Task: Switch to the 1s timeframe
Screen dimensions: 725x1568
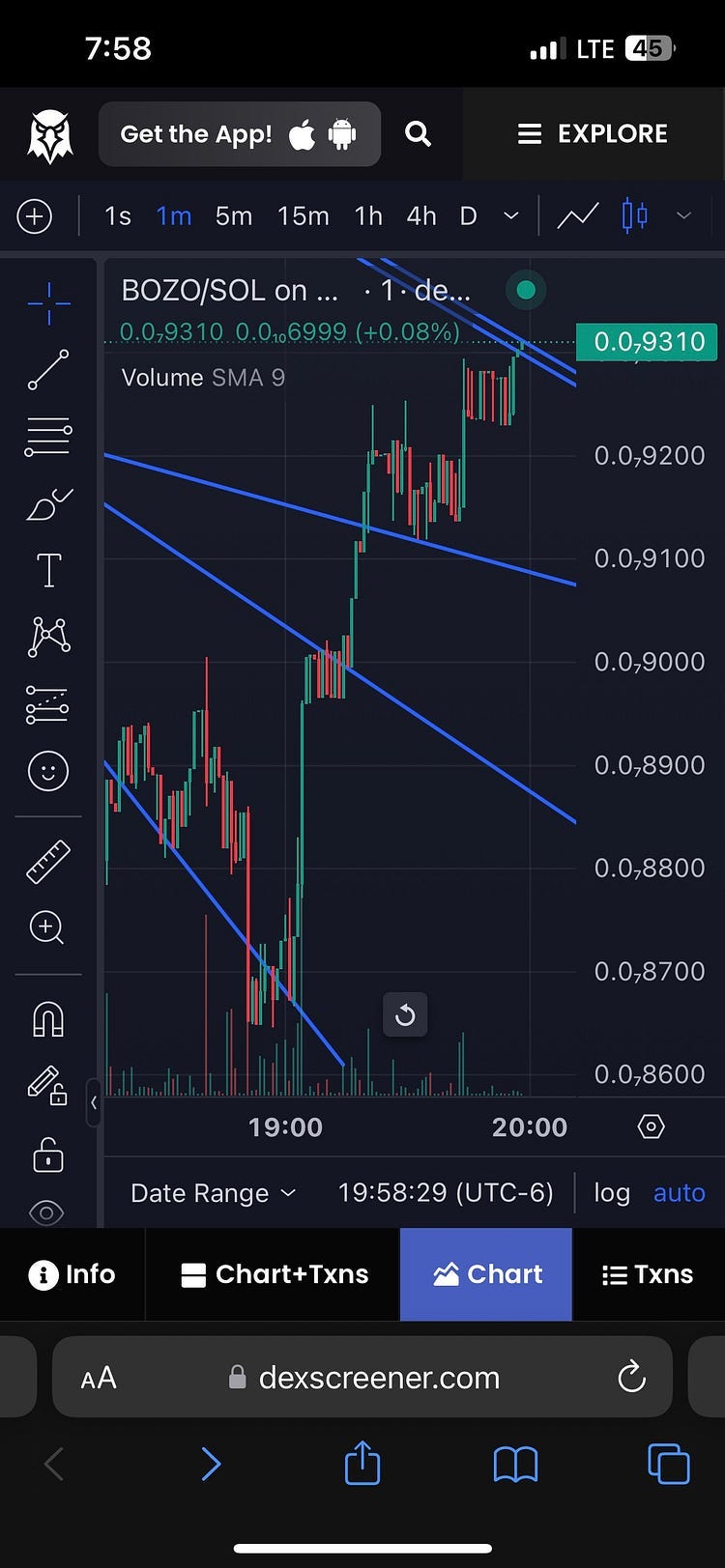Action: pos(118,216)
